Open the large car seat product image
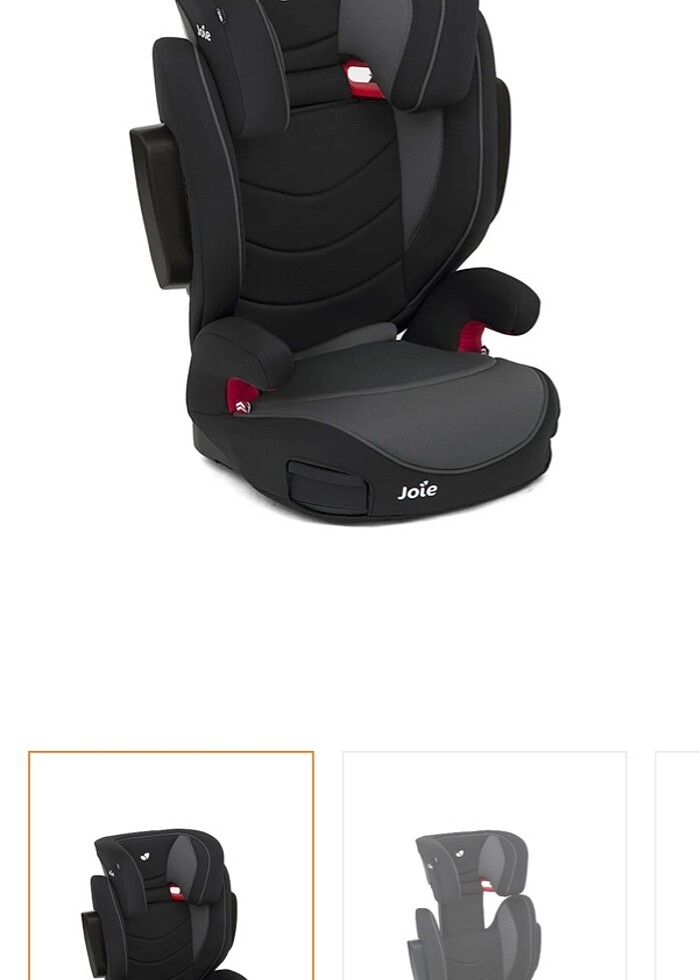 345,260
